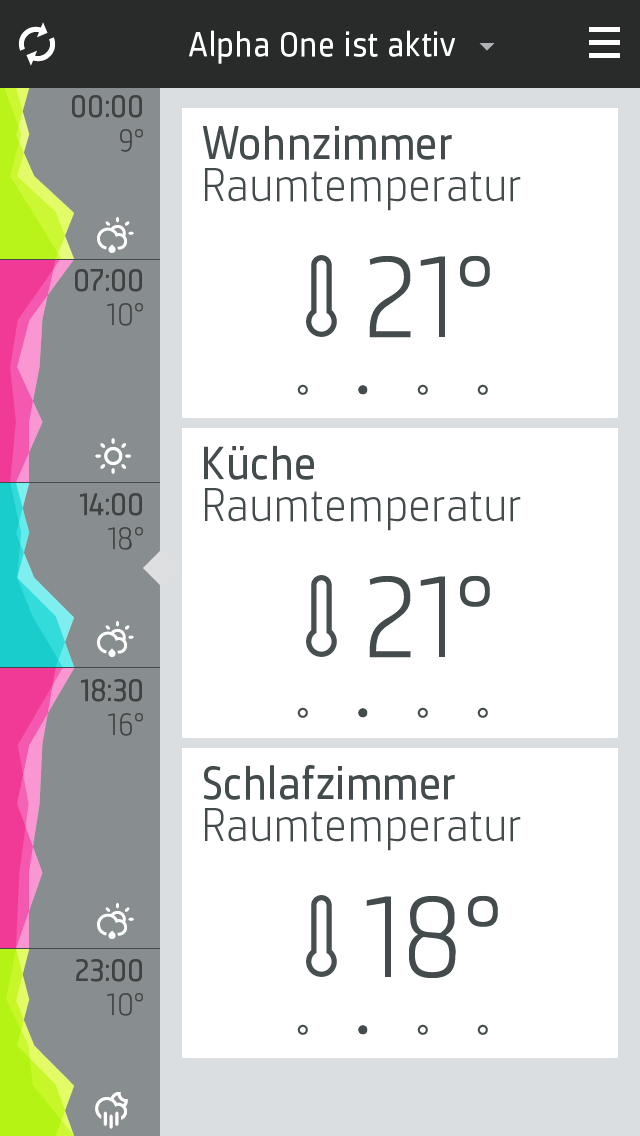Open the Schlafzimmer Raumtemperatur card
640x1136 pixels.
point(399,902)
